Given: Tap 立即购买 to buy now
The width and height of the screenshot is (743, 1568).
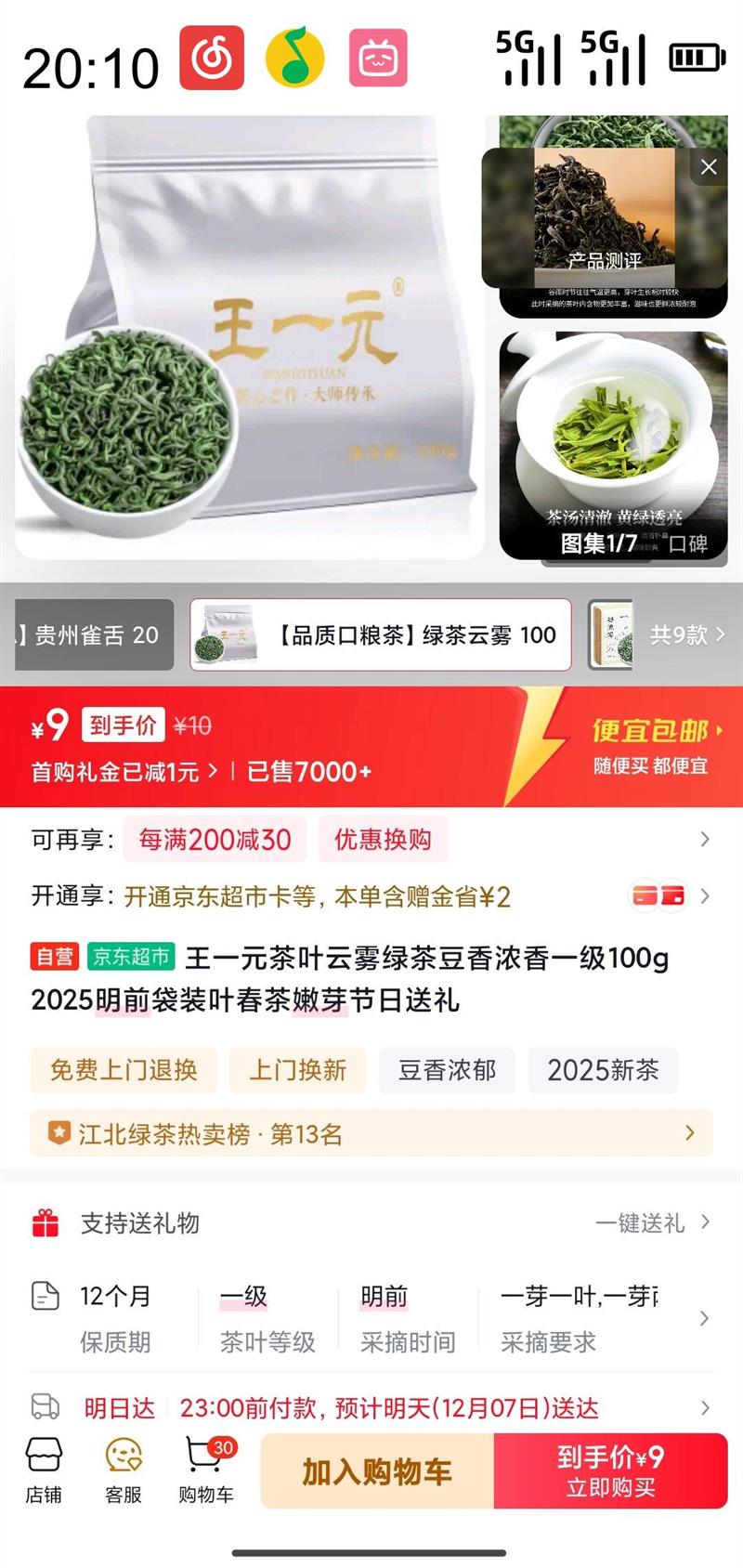Looking at the screenshot, I should 611,1471.
